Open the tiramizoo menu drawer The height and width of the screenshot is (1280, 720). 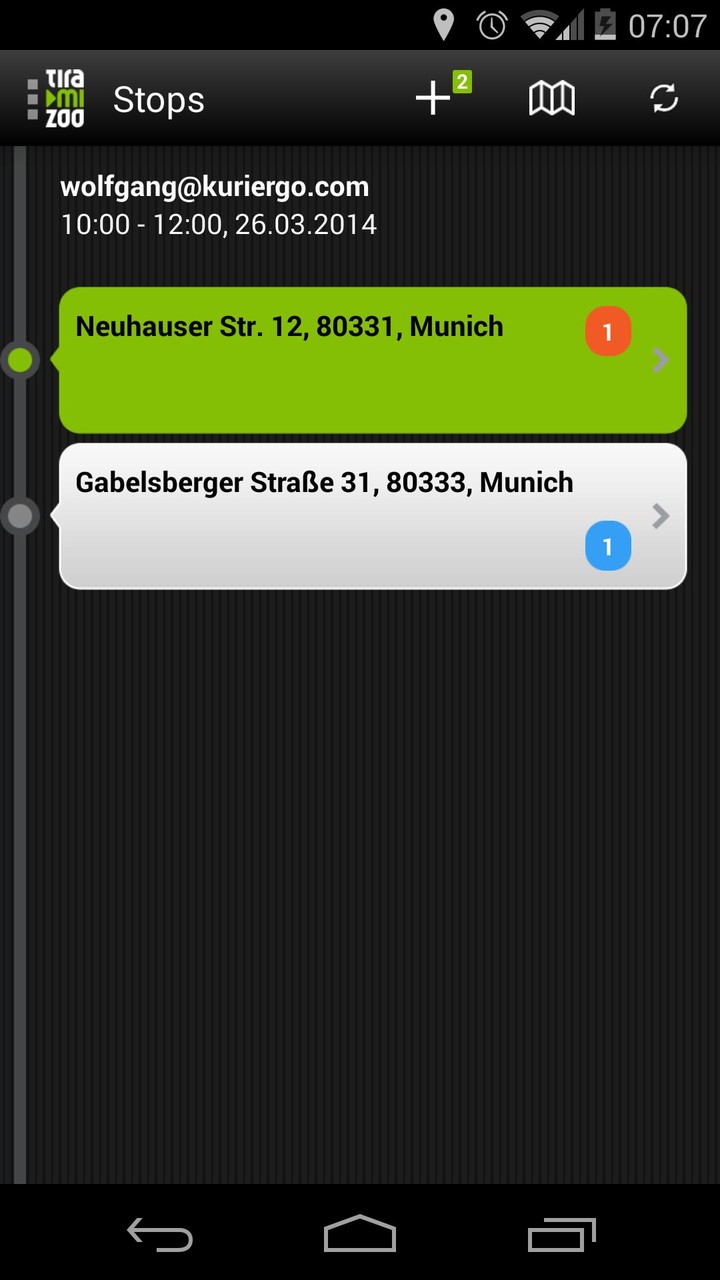coord(56,98)
